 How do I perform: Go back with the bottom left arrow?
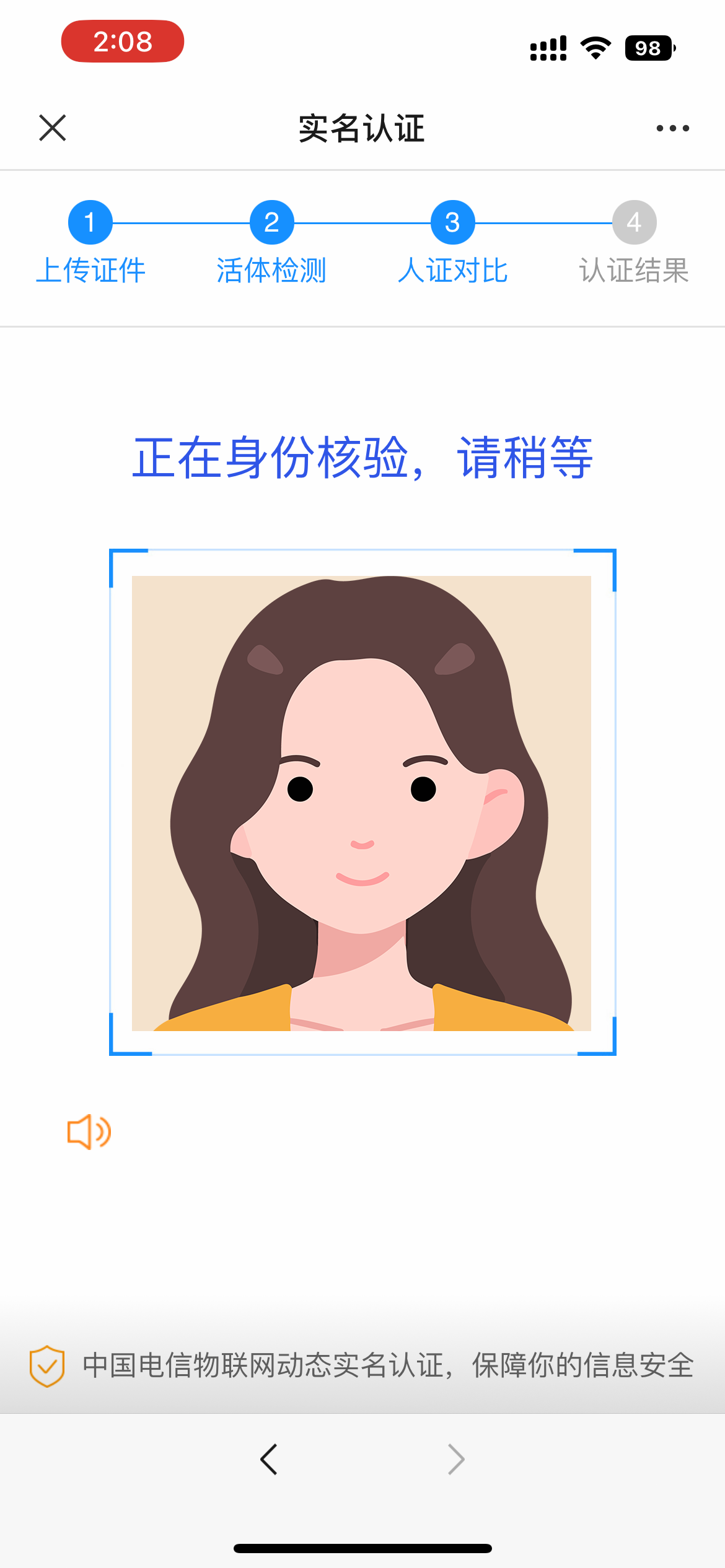[x=269, y=1460]
